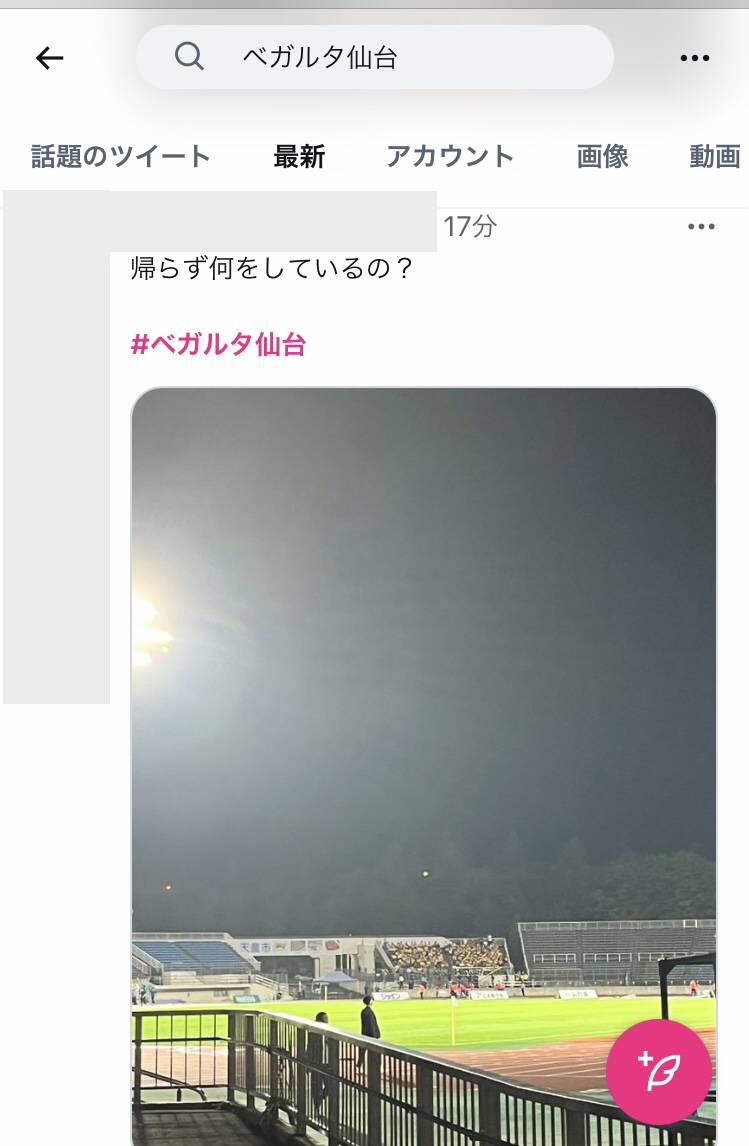Go back using the arrow icon

click(49, 58)
